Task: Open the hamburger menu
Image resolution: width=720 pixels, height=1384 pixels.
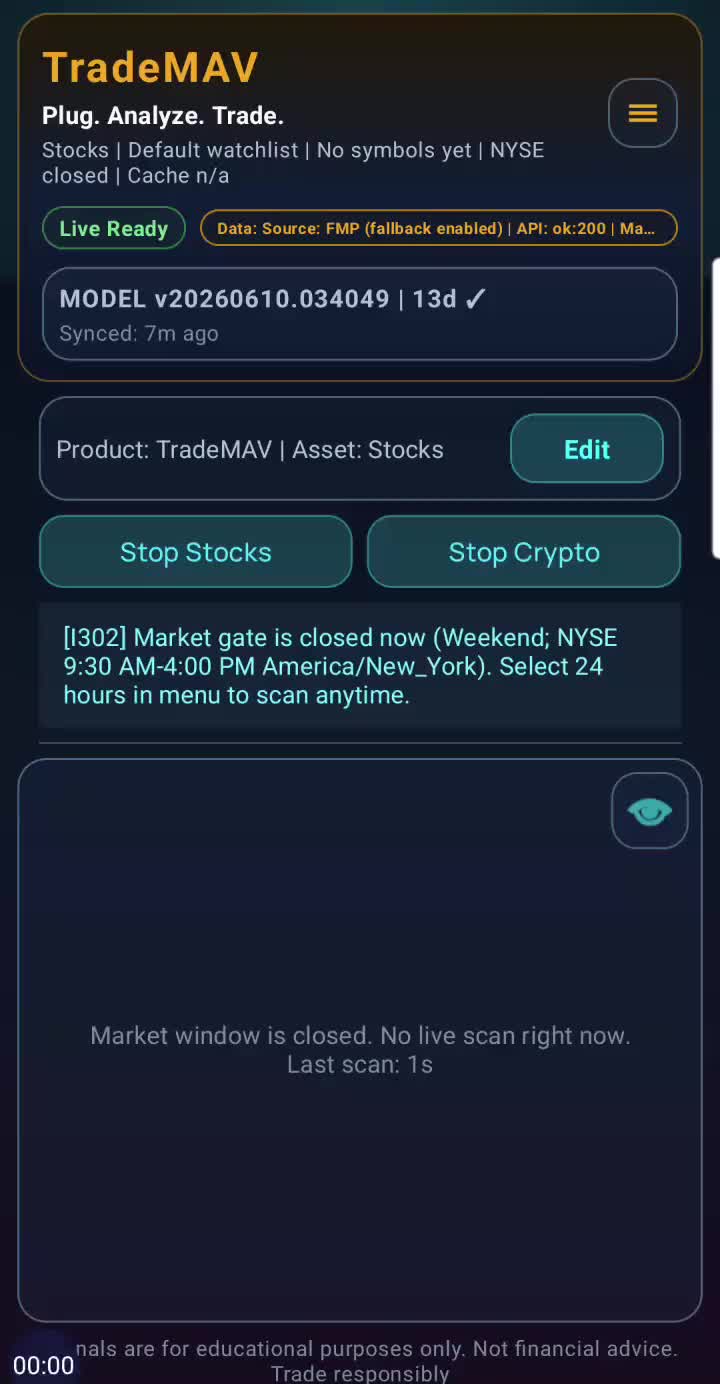Action: coord(643,113)
